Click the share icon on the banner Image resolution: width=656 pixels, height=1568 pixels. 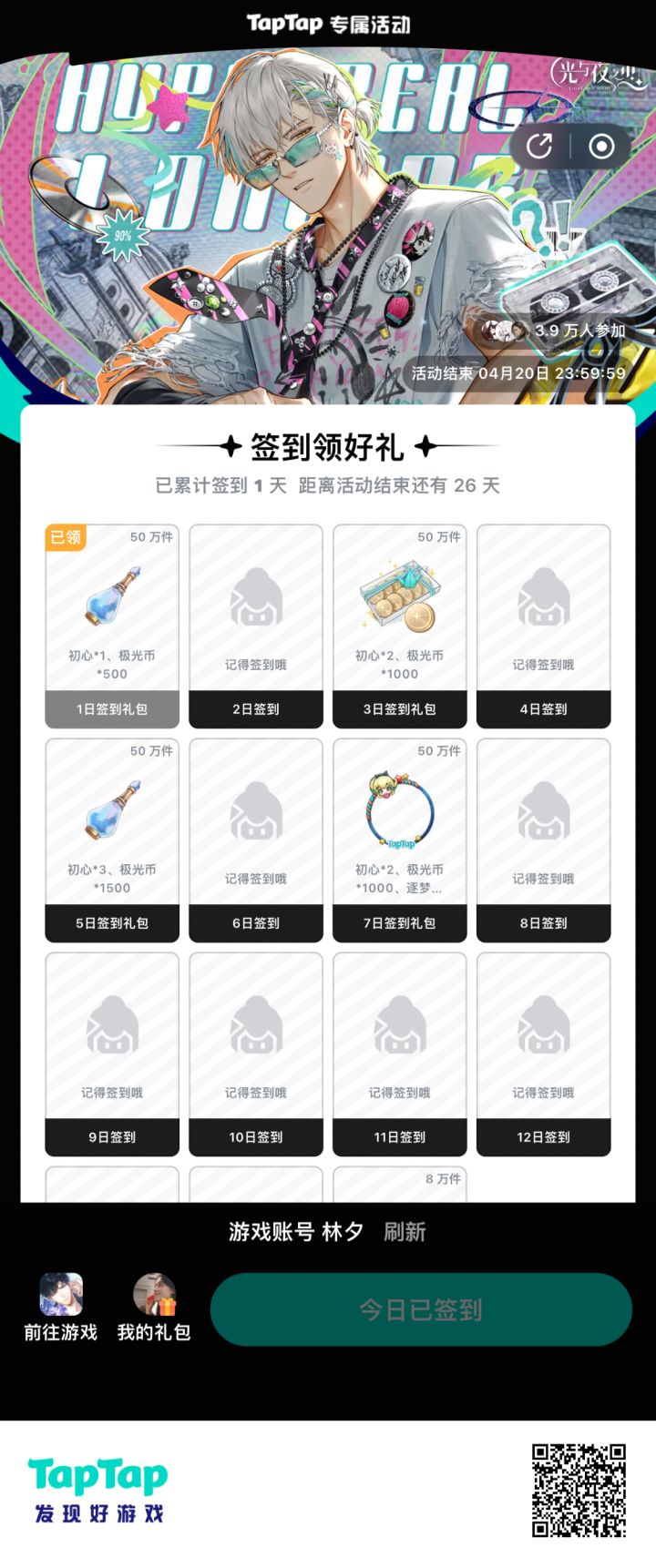coord(540,146)
